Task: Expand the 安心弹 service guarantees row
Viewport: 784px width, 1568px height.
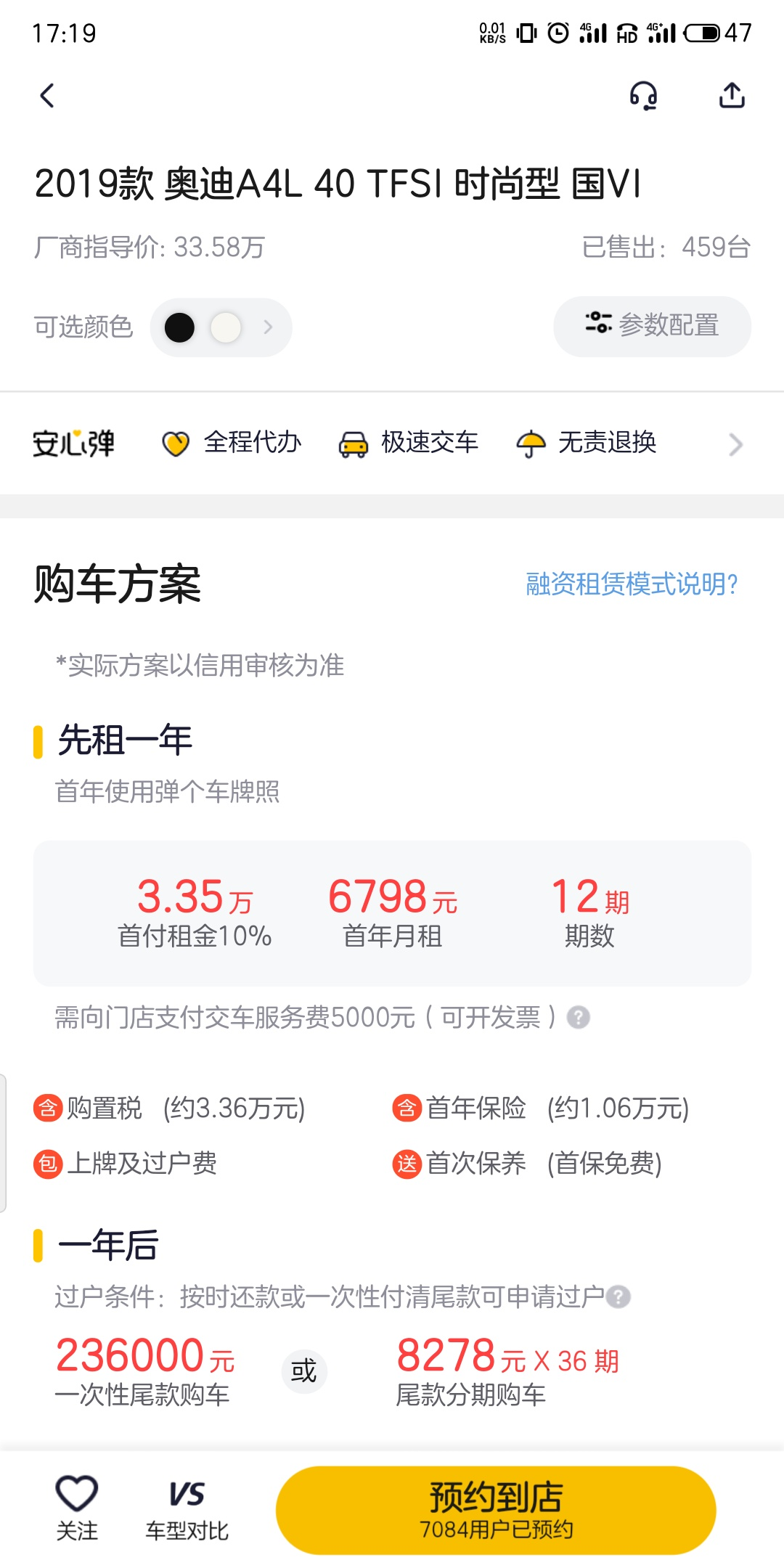Action: pyautogui.click(x=735, y=444)
